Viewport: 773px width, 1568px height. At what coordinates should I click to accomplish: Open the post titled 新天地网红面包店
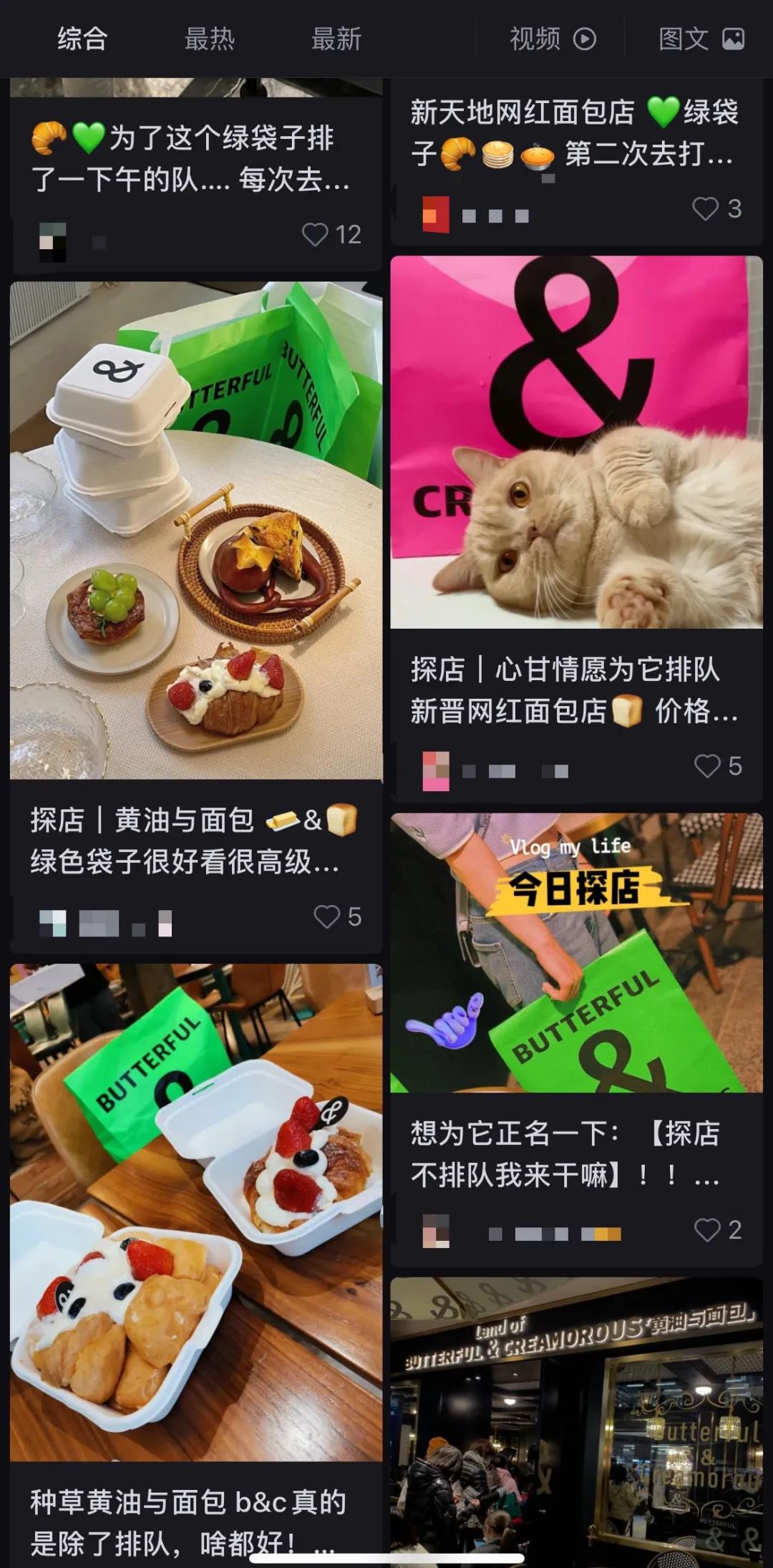pos(573,136)
